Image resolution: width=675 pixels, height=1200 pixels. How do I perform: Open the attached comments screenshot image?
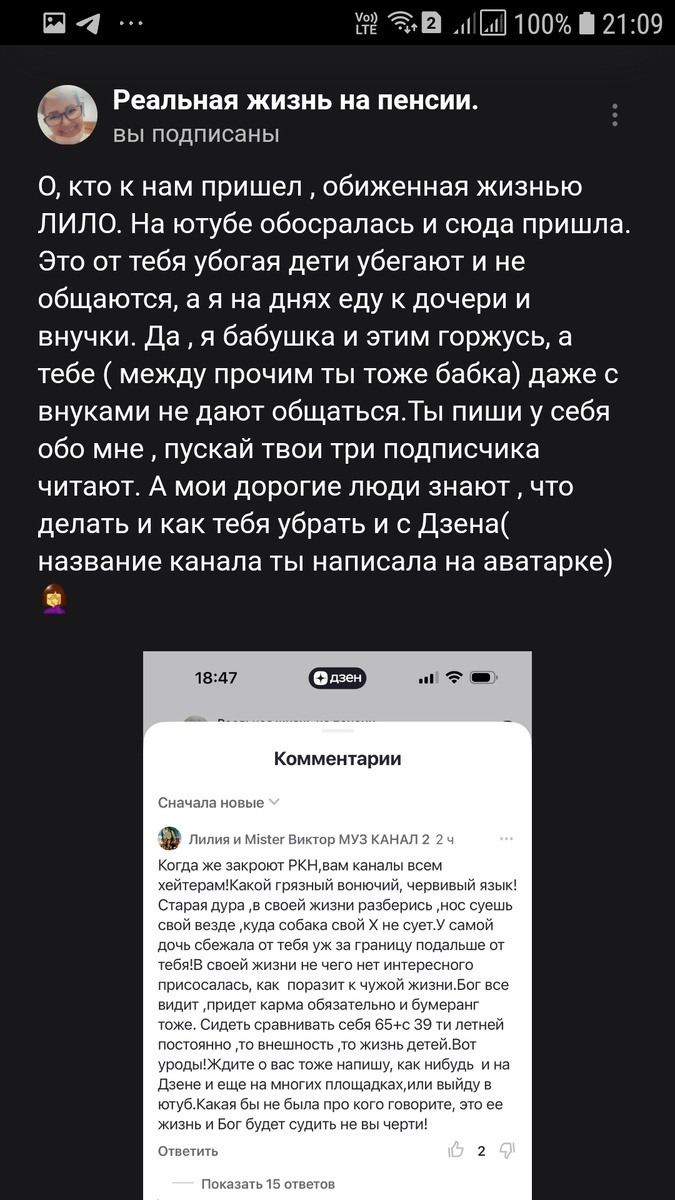[x=337, y=925]
